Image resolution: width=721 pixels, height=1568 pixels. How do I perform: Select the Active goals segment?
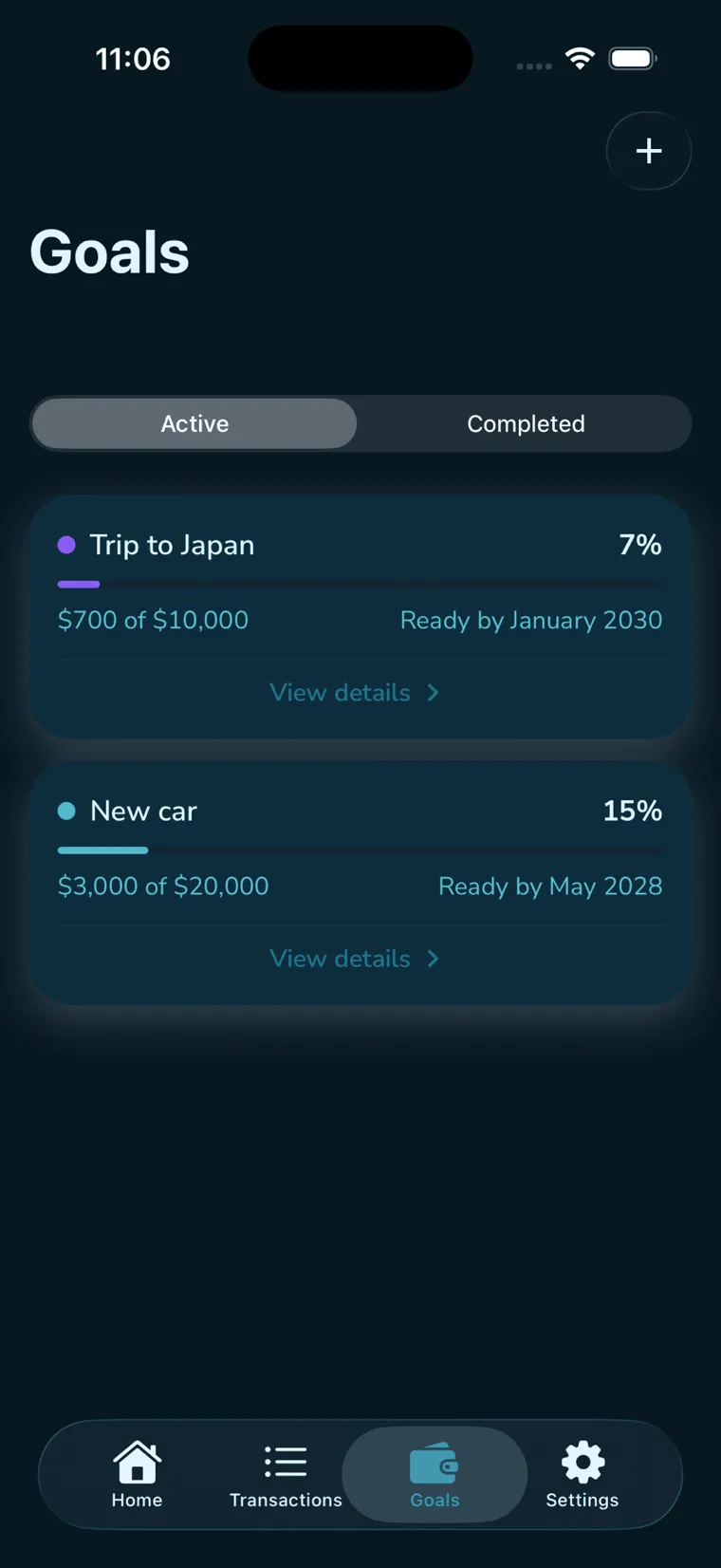pos(194,423)
